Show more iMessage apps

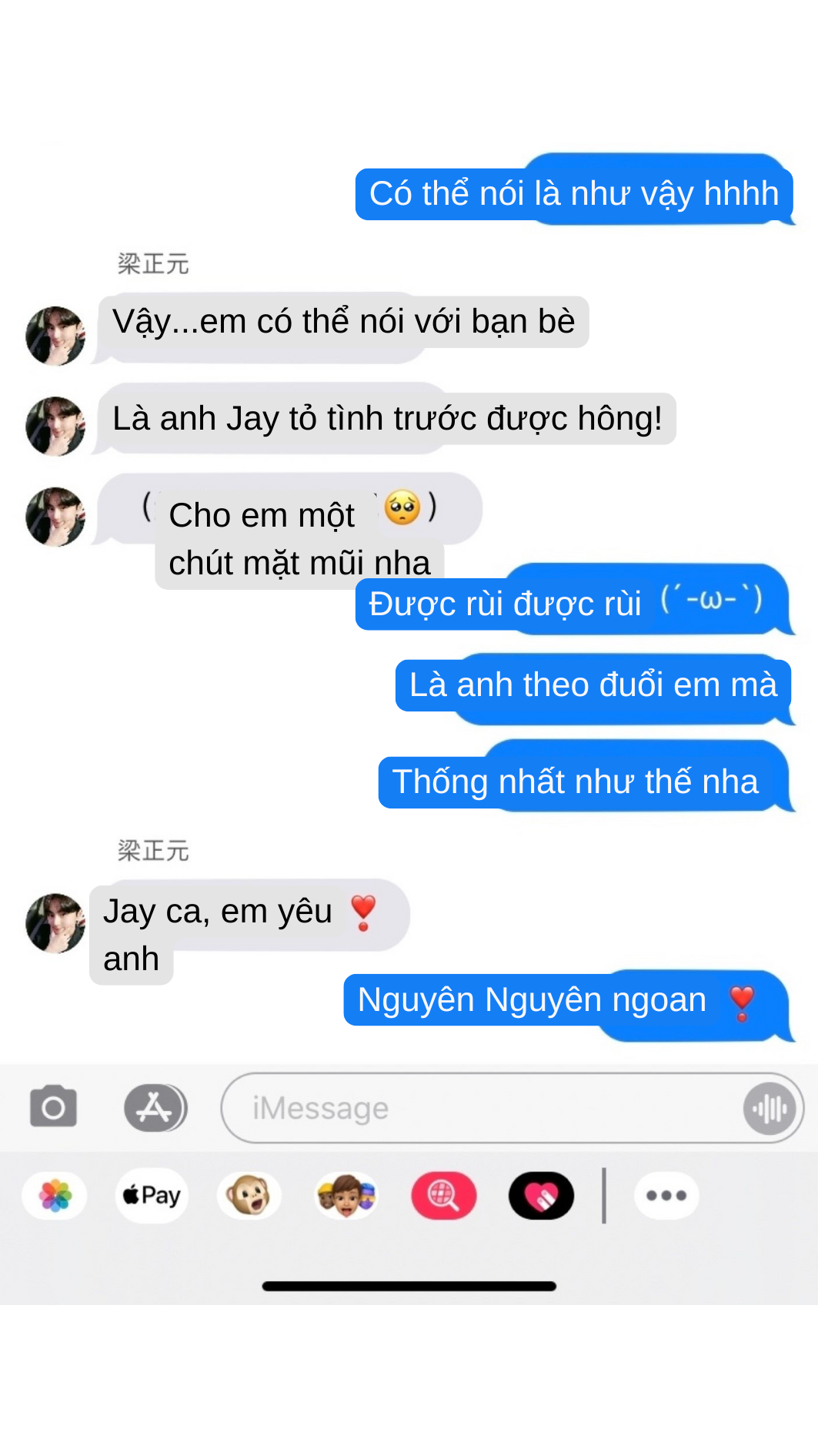tap(666, 1196)
